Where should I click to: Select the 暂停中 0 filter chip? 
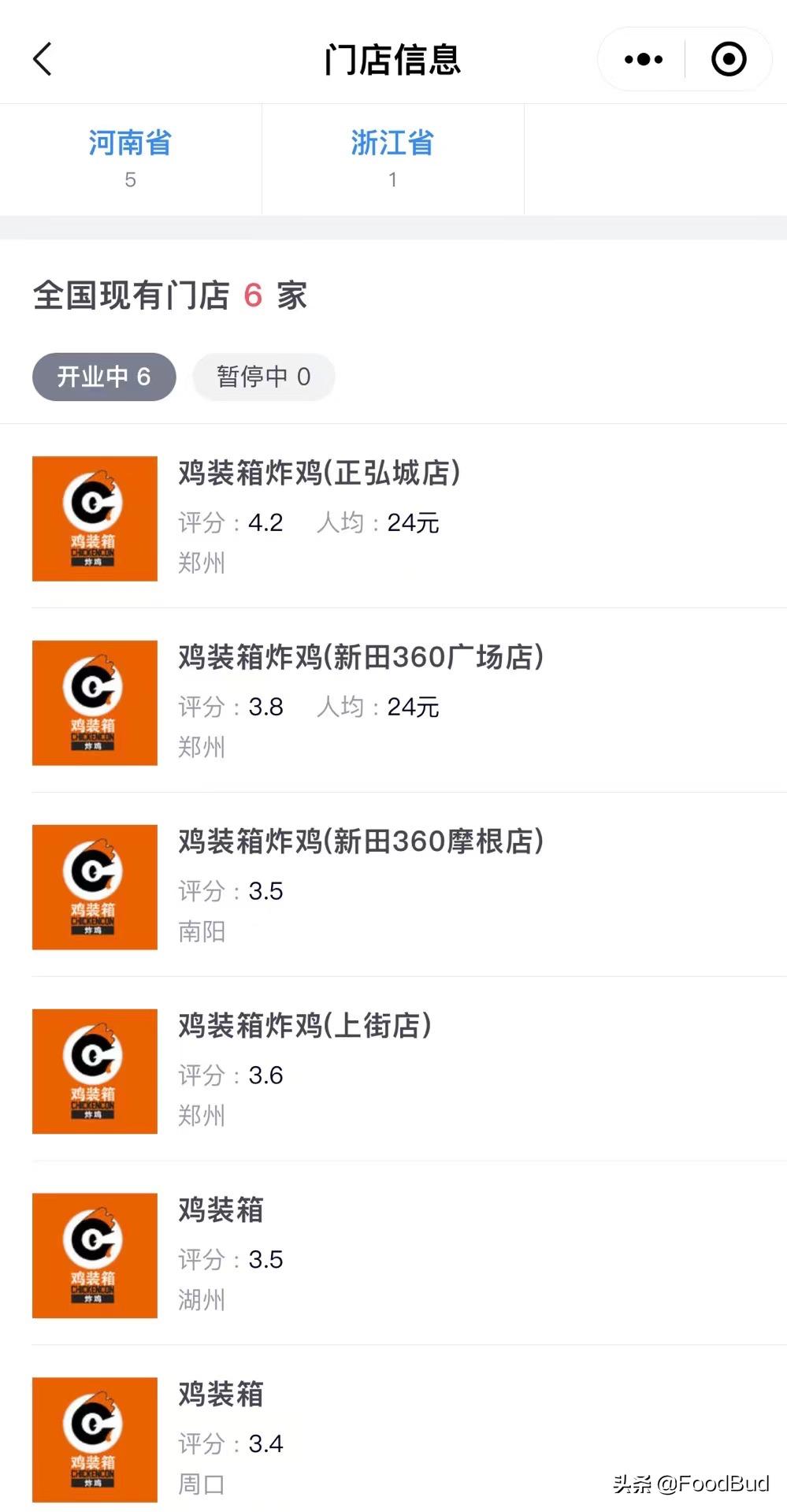click(x=263, y=377)
